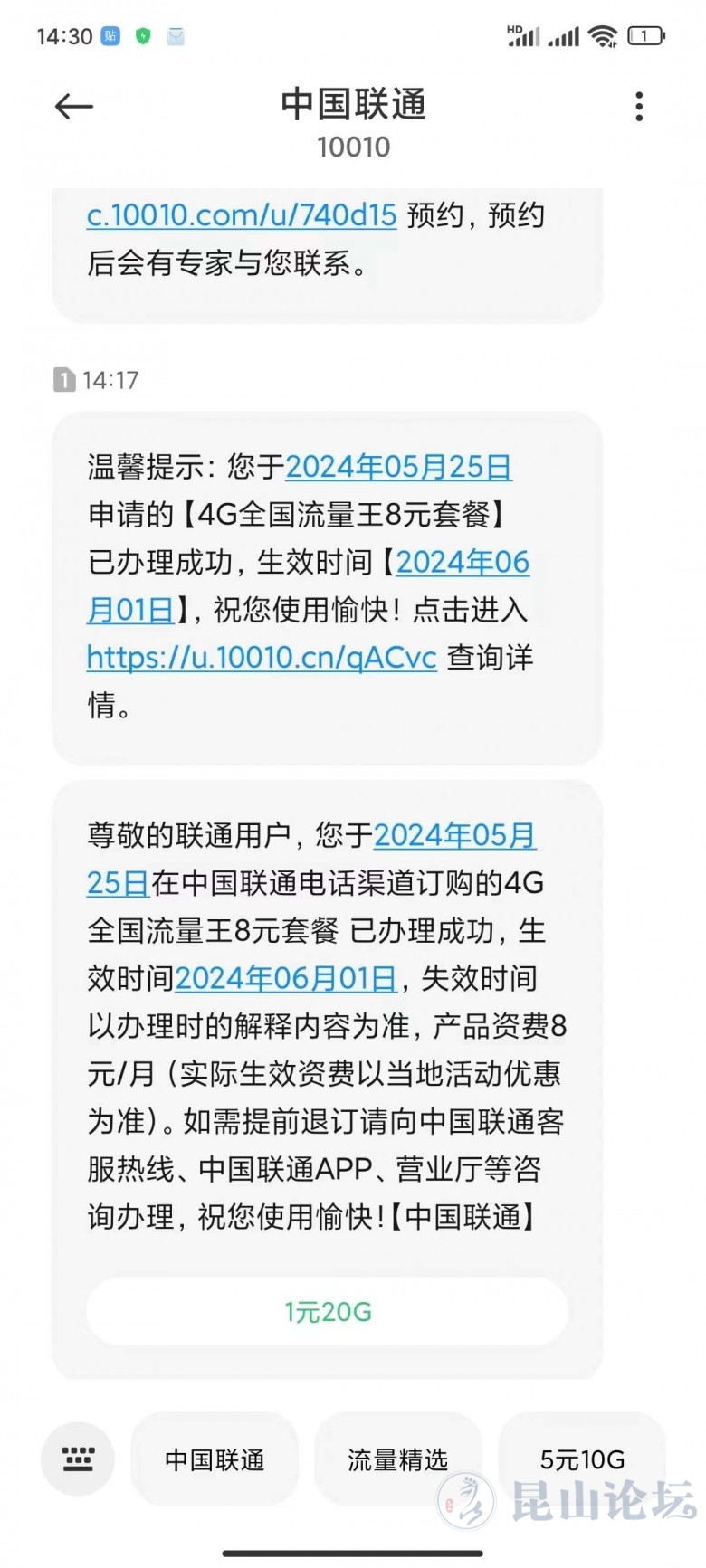This screenshot has height=1568, width=706.
Task: Open the three-dot overflow menu
Action: [x=639, y=107]
